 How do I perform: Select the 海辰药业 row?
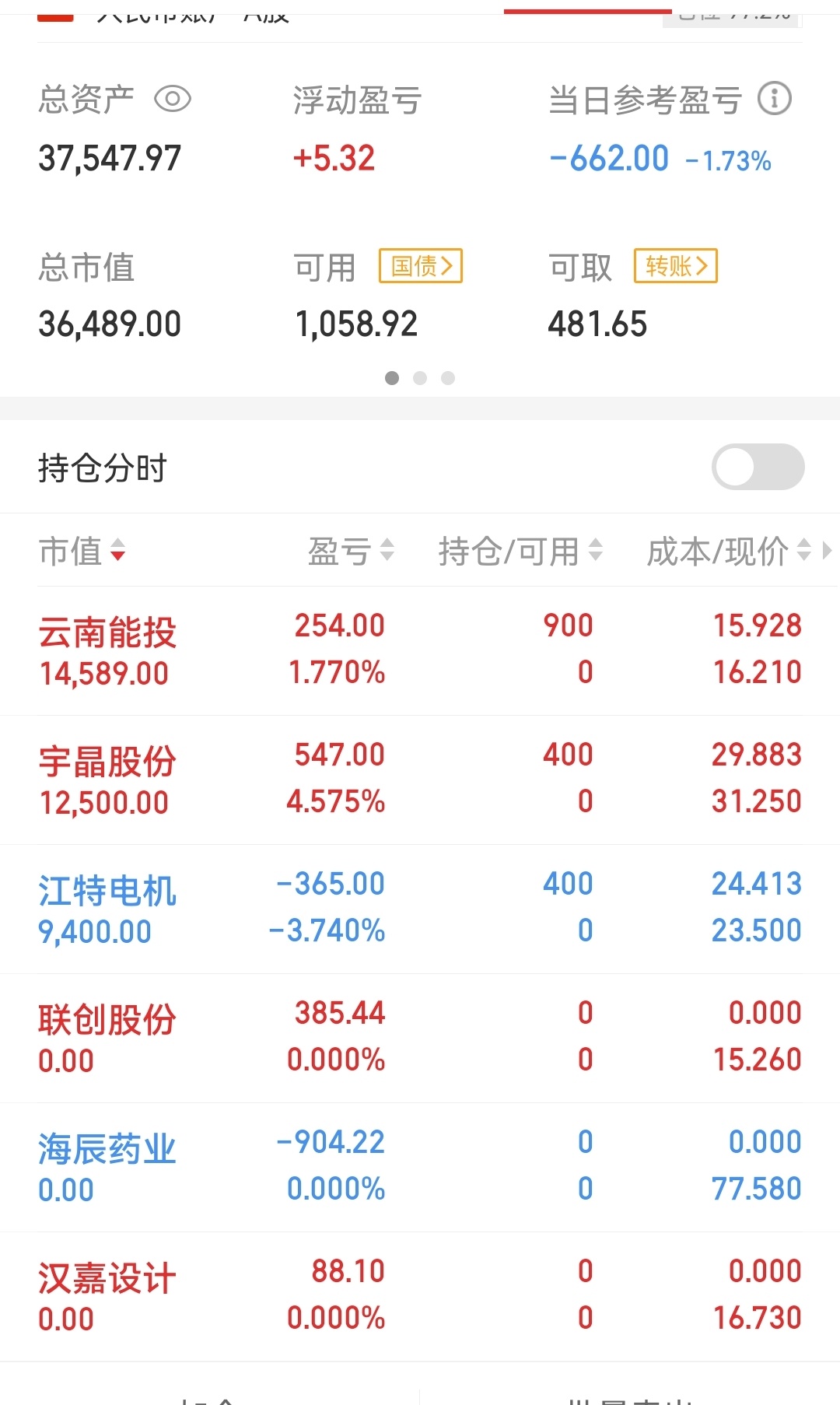coord(420,1167)
